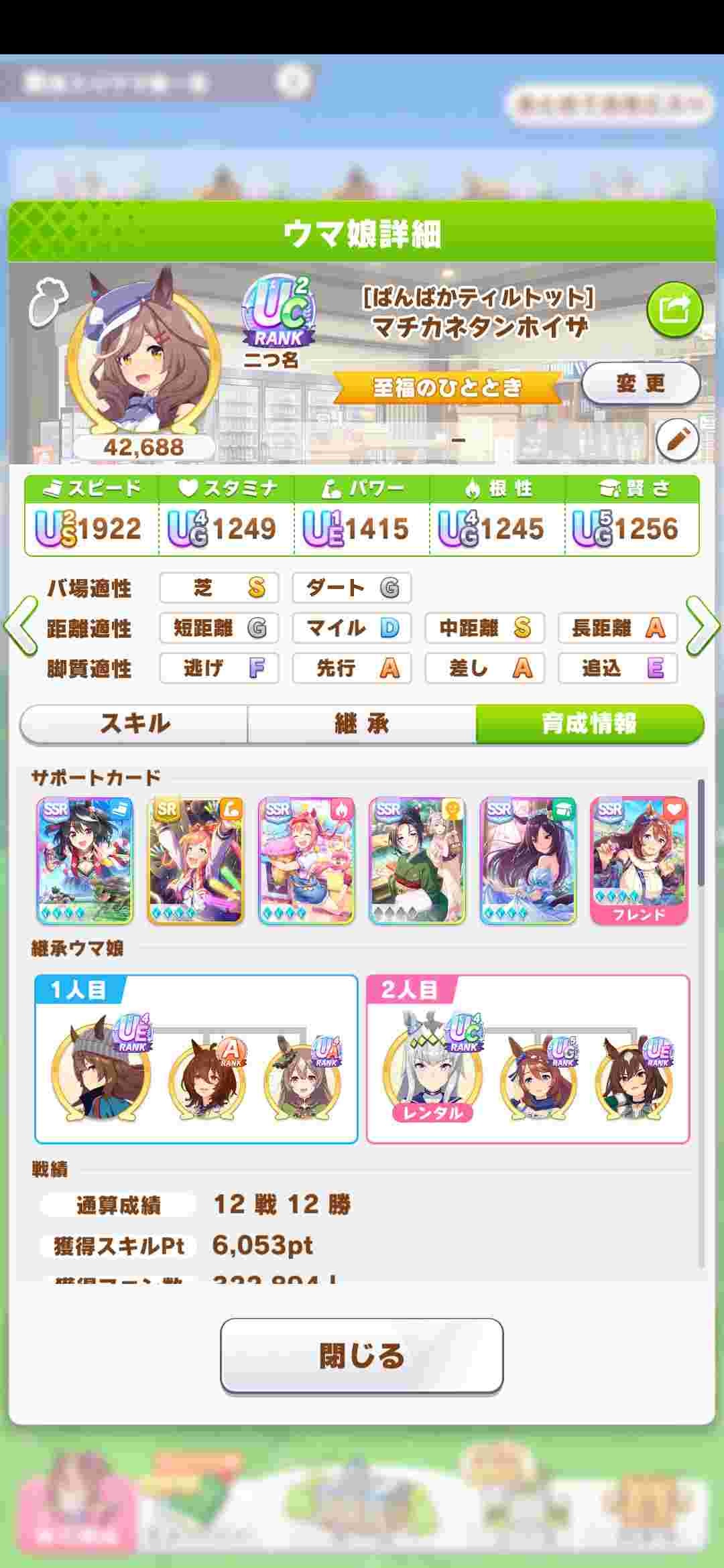Open the SSR wisdom support card
Screen dimensions: 724x1568
click(528, 860)
